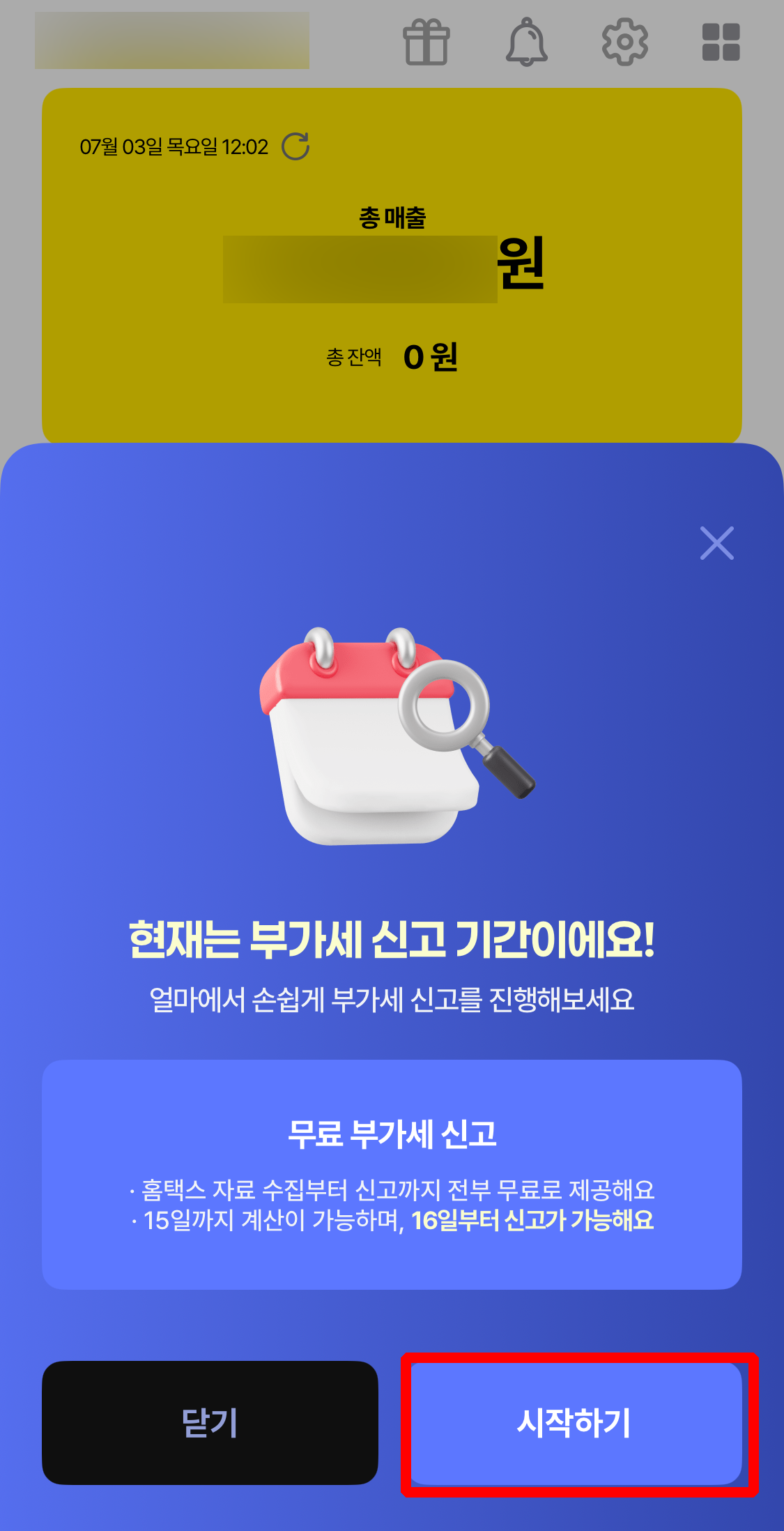
Task: Open the notification bell
Action: pyautogui.click(x=528, y=43)
